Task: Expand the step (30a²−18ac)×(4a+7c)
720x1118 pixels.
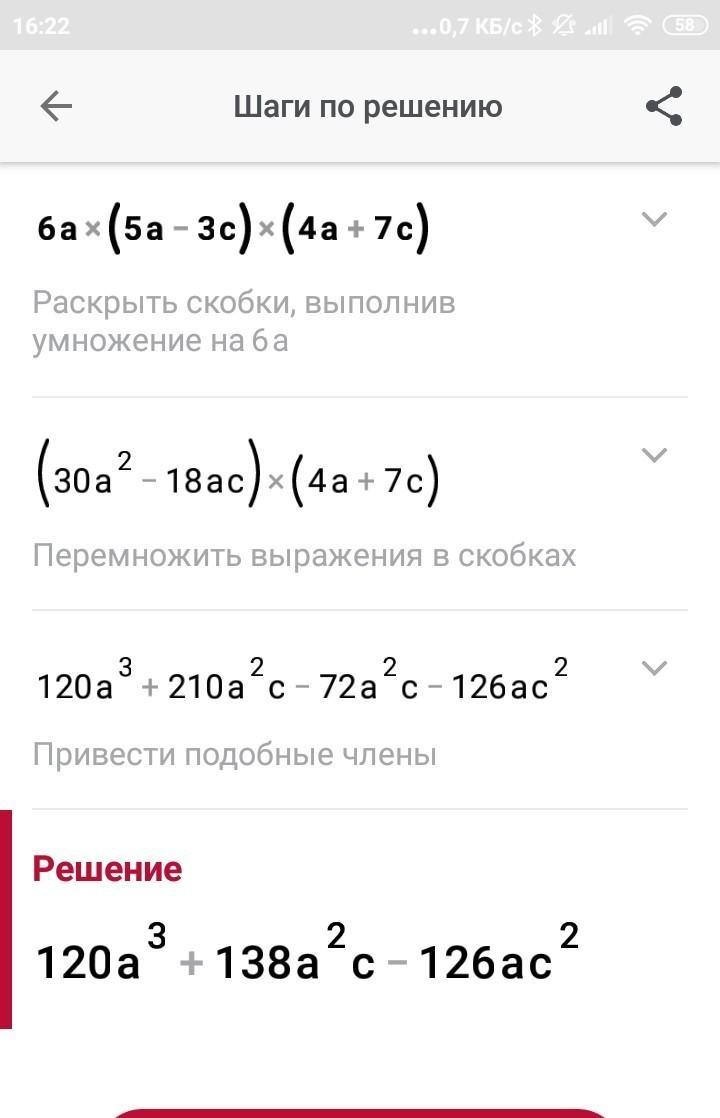Action: 653,455
